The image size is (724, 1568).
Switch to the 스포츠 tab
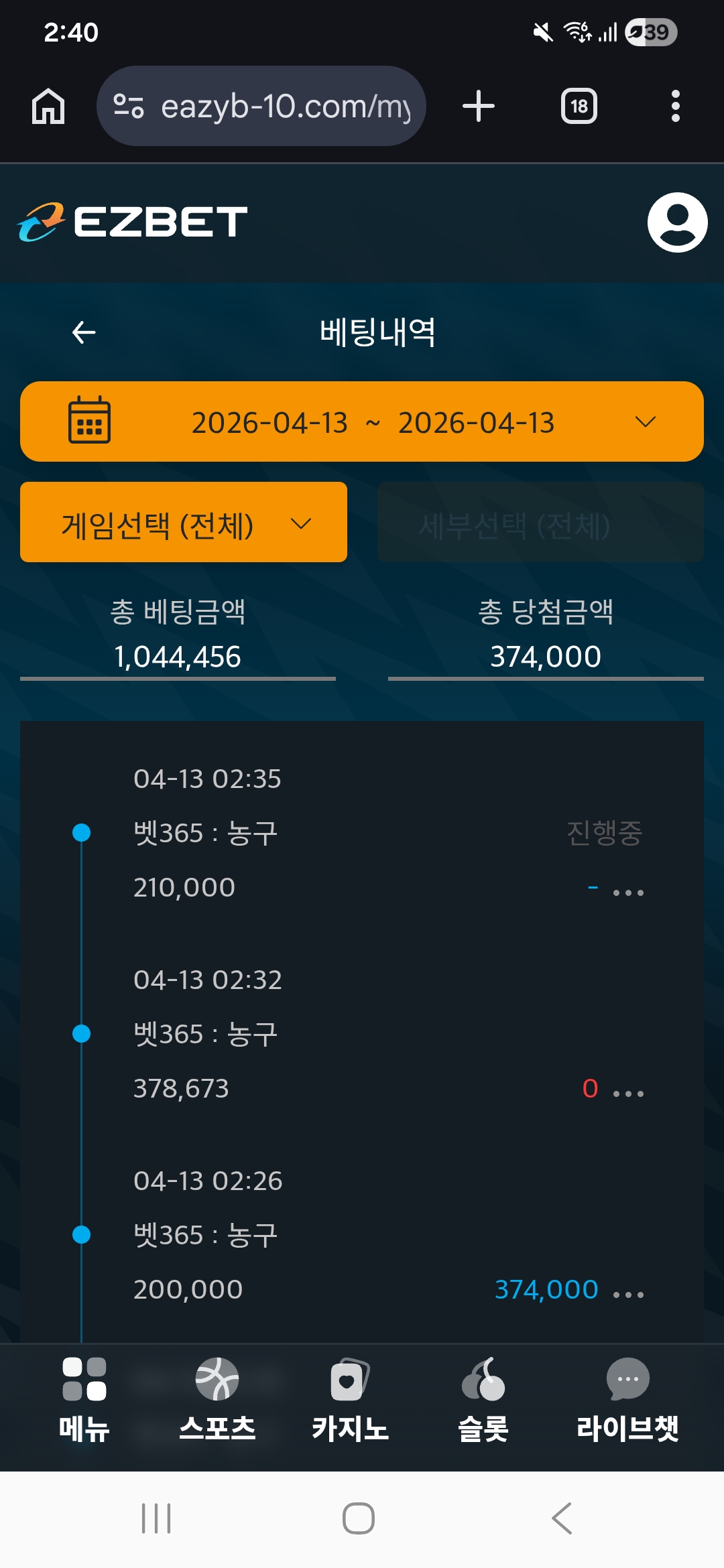(217, 1399)
